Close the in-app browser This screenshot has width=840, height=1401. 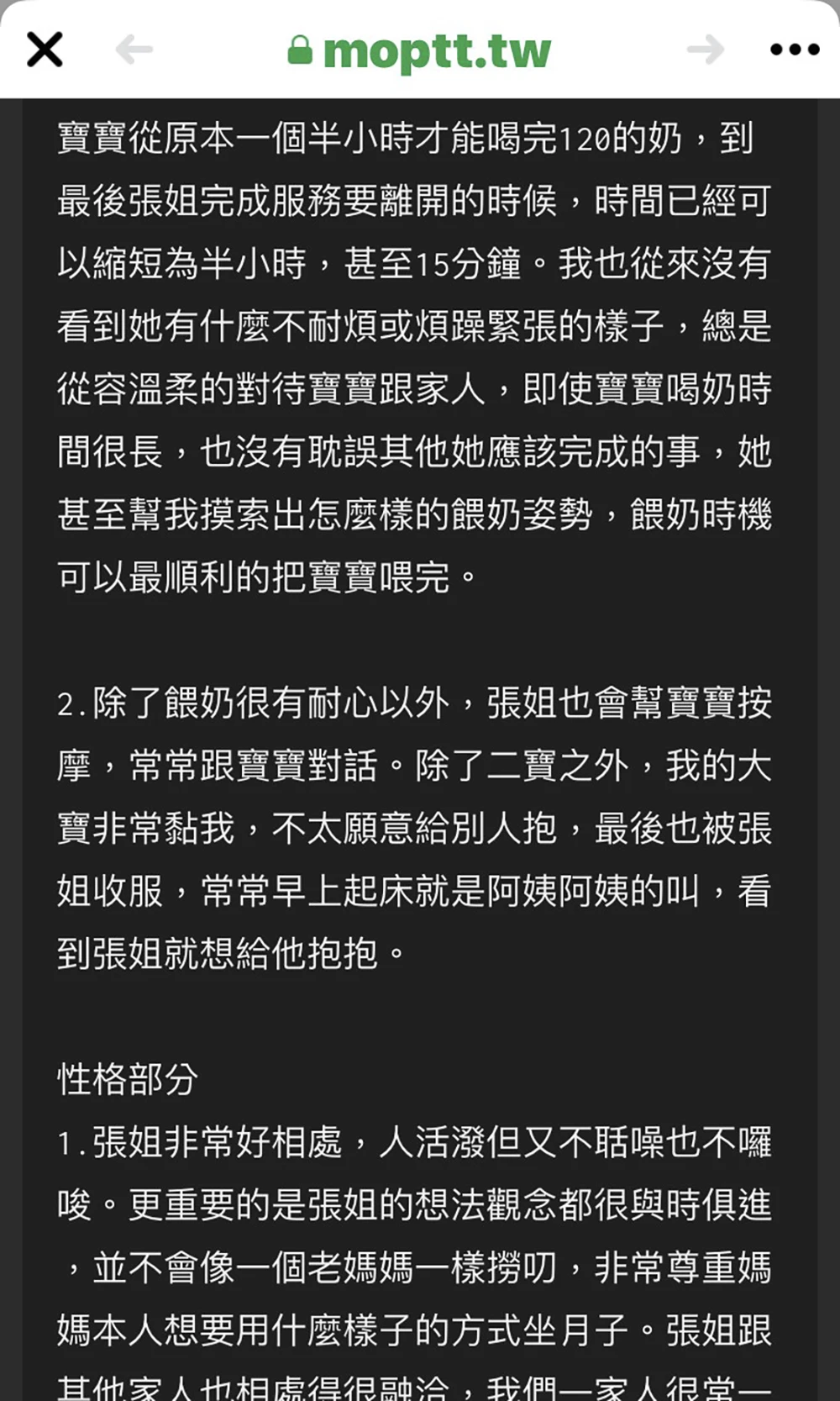(x=45, y=50)
